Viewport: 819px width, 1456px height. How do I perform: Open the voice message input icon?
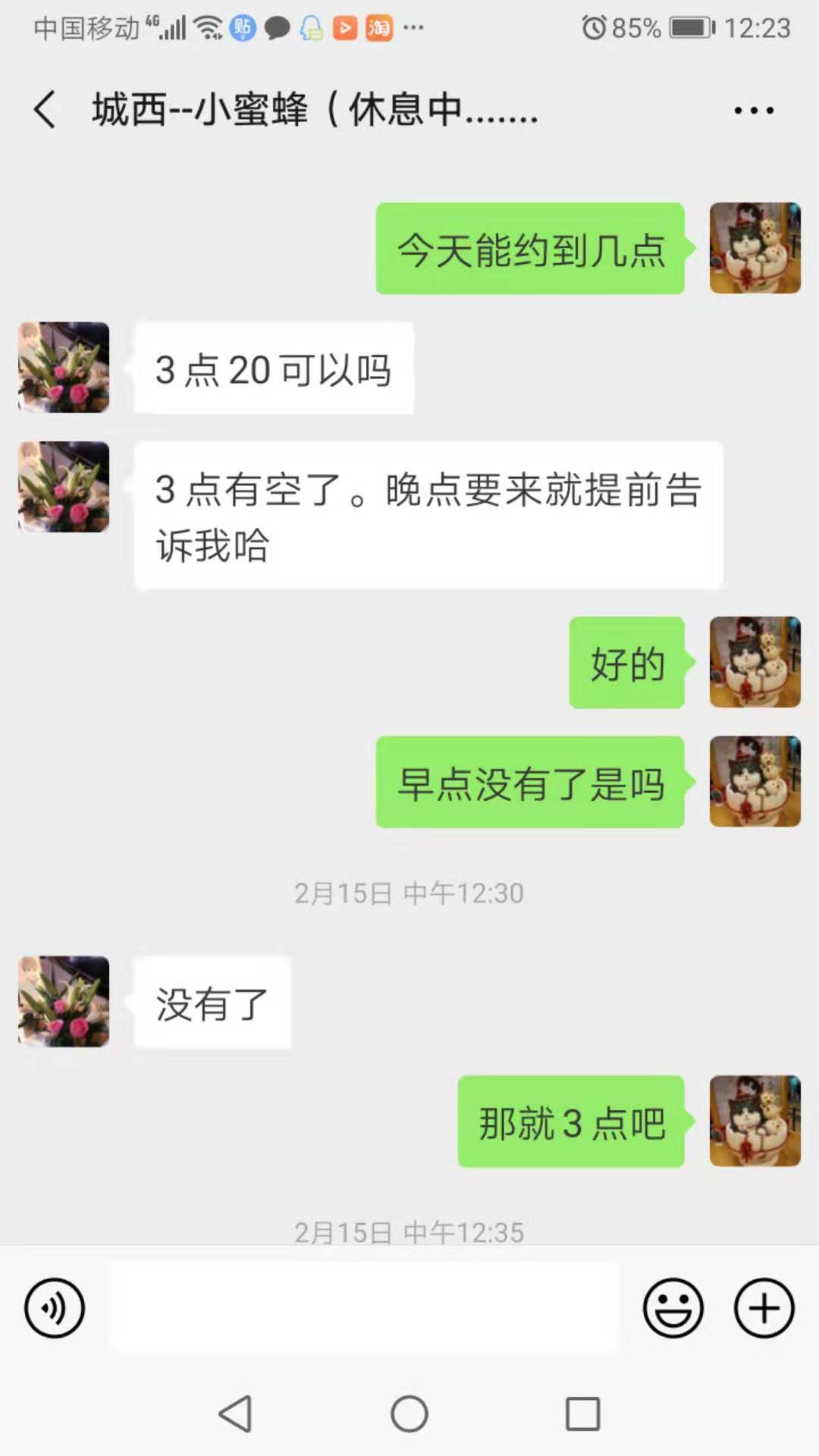click(53, 1307)
